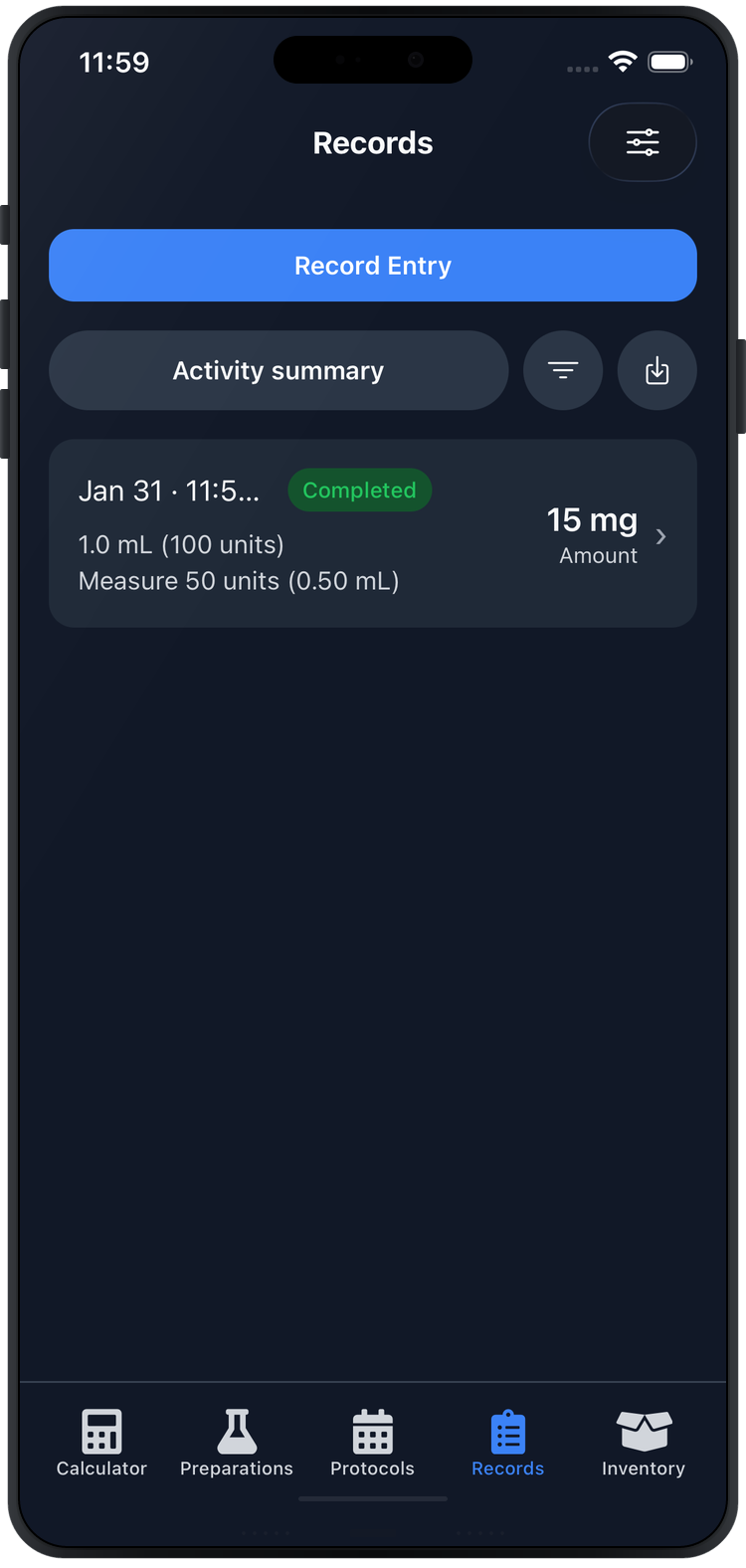The image size is (746, 1568).
Task: Expand the Jan 31 record via its chevron
Action: tap(660, 535)
